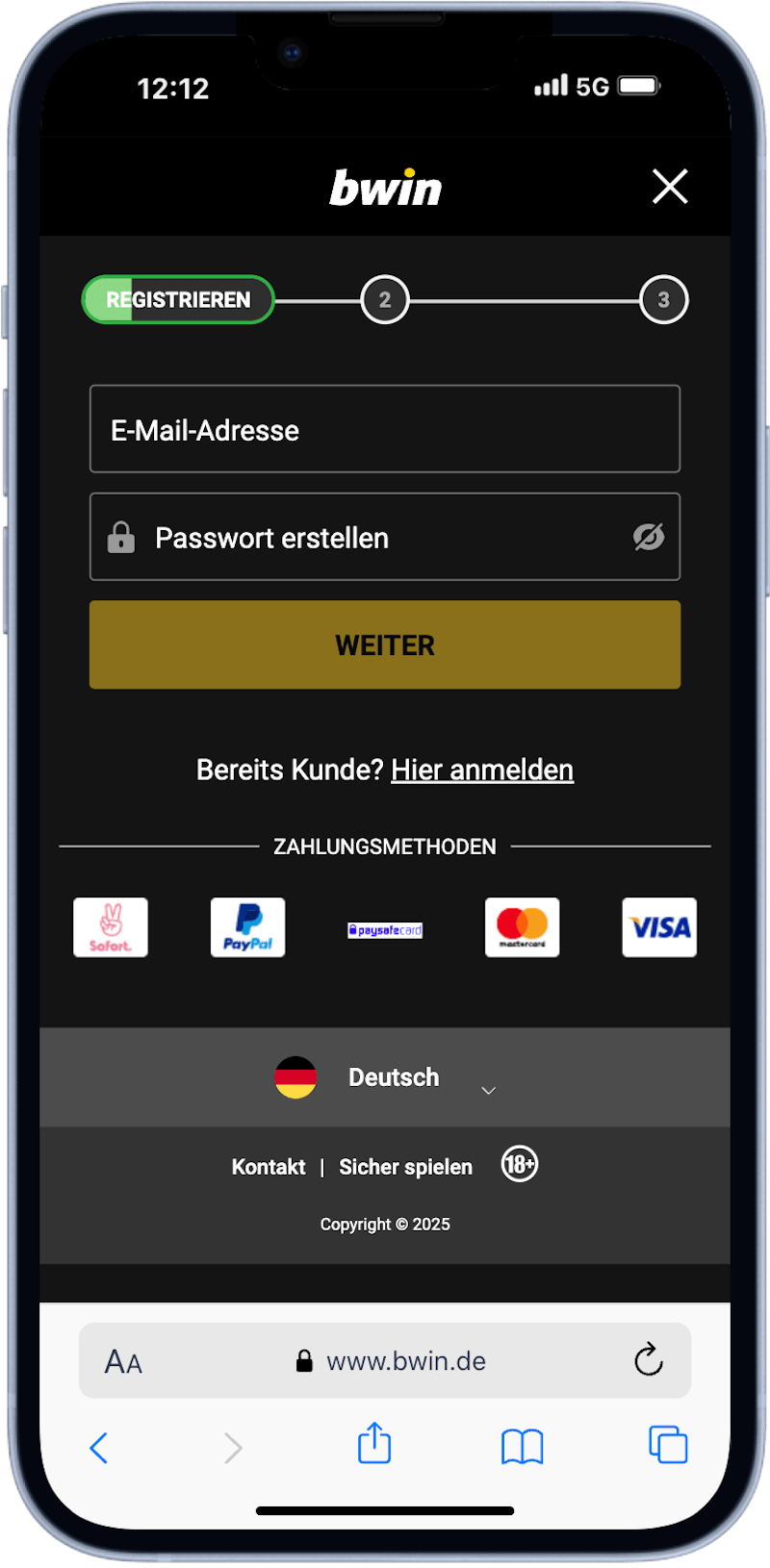Open the Kontakt link

[269, 1167]
